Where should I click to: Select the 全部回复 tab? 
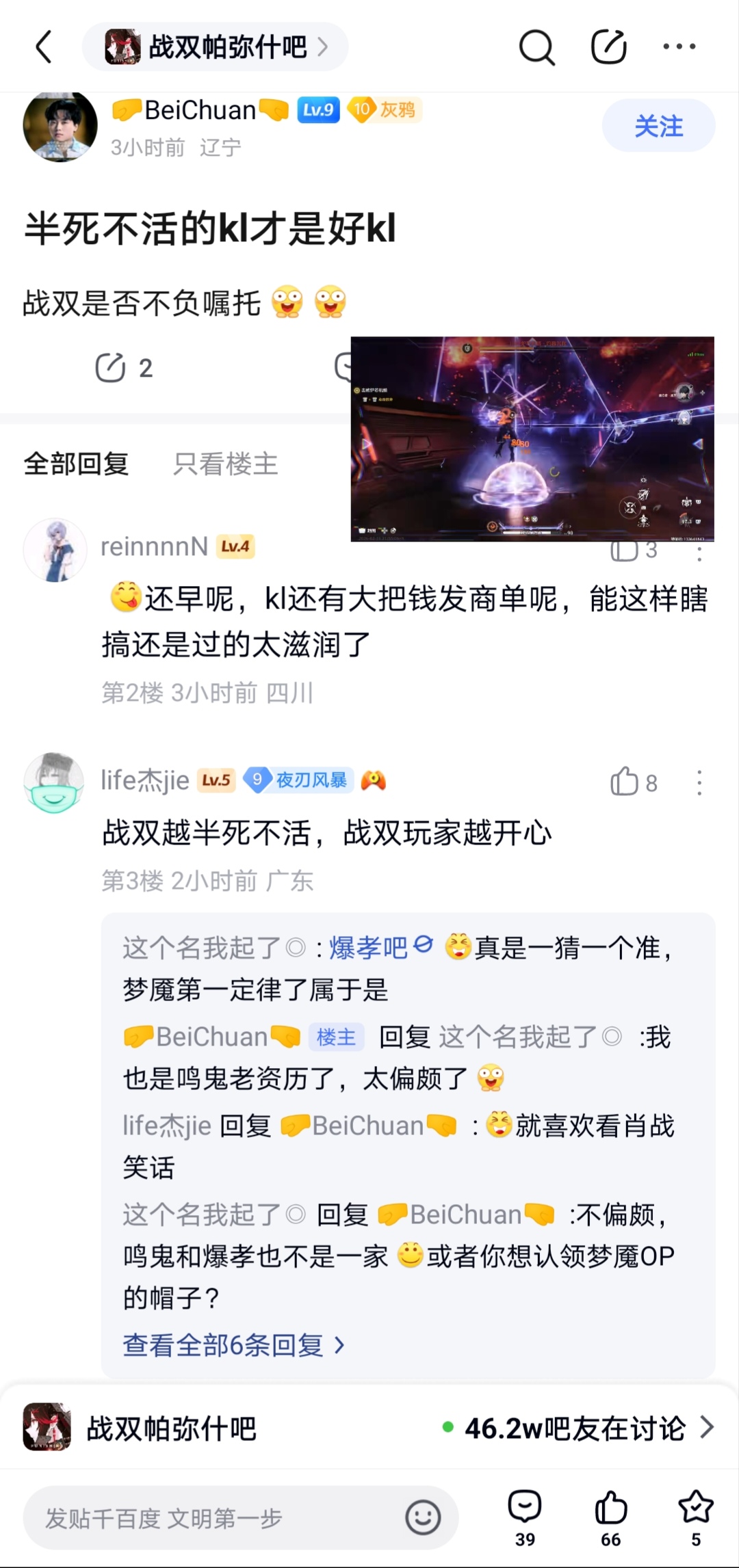tap(76, 464)
